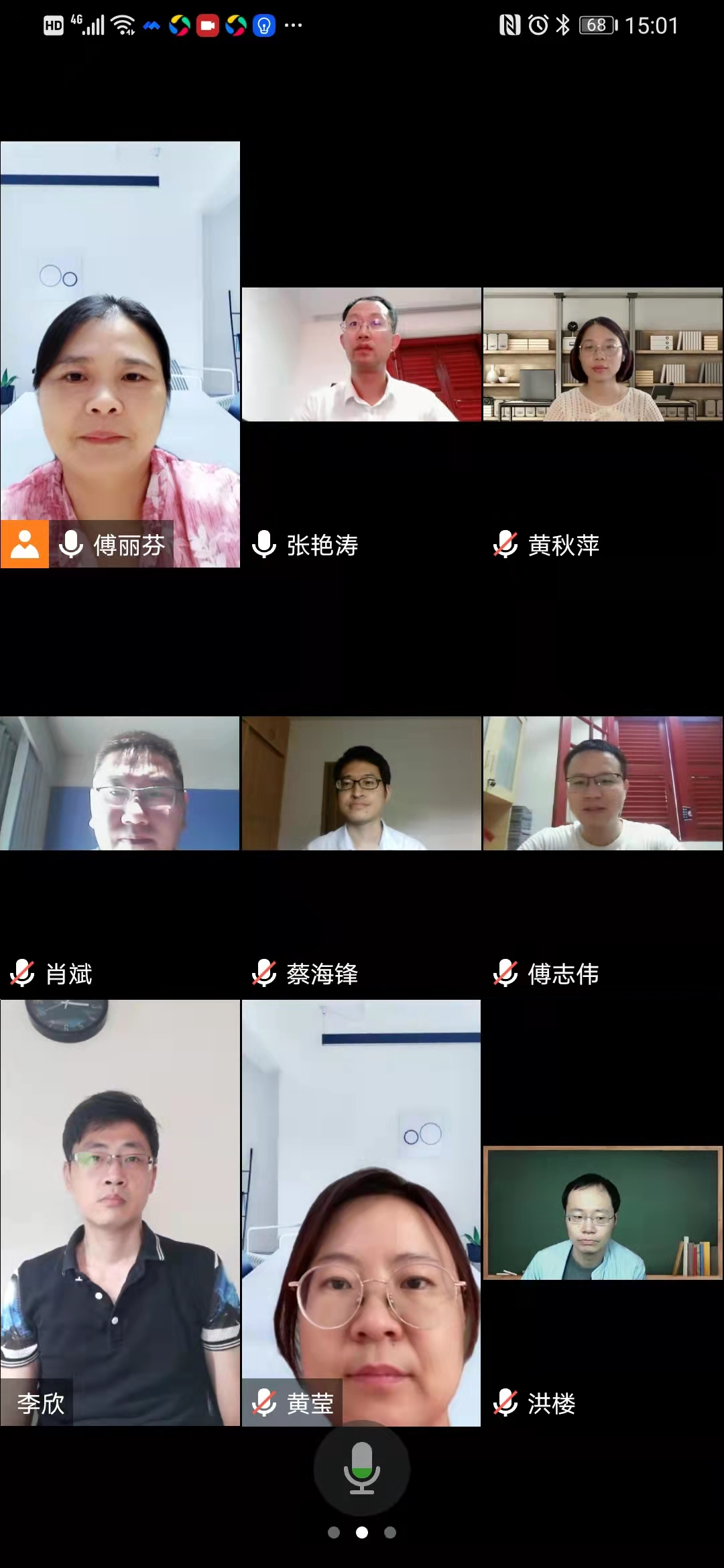Open 蔡海锋's video tile
724x1568 pixels.
coord(361,783)
